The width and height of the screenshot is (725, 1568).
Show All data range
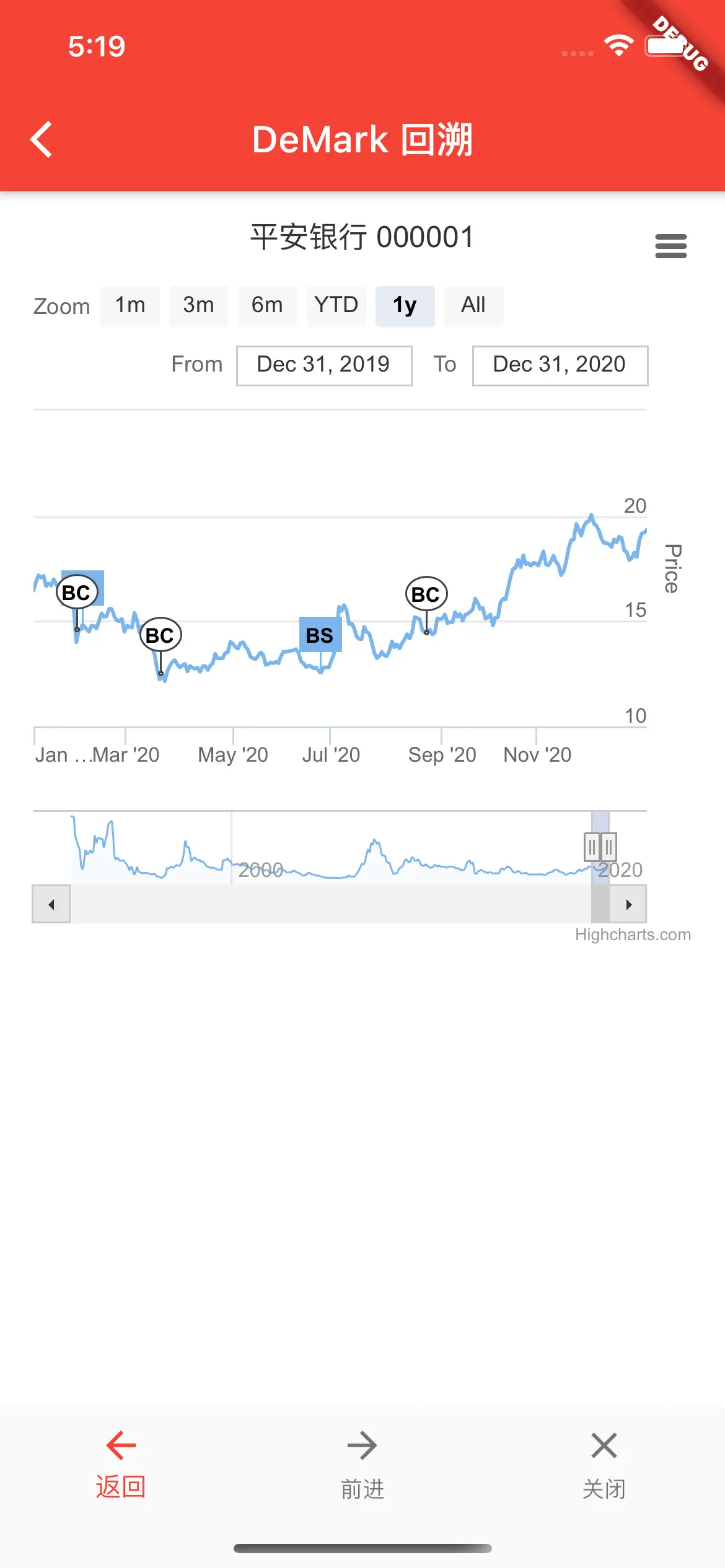[473, 305]
